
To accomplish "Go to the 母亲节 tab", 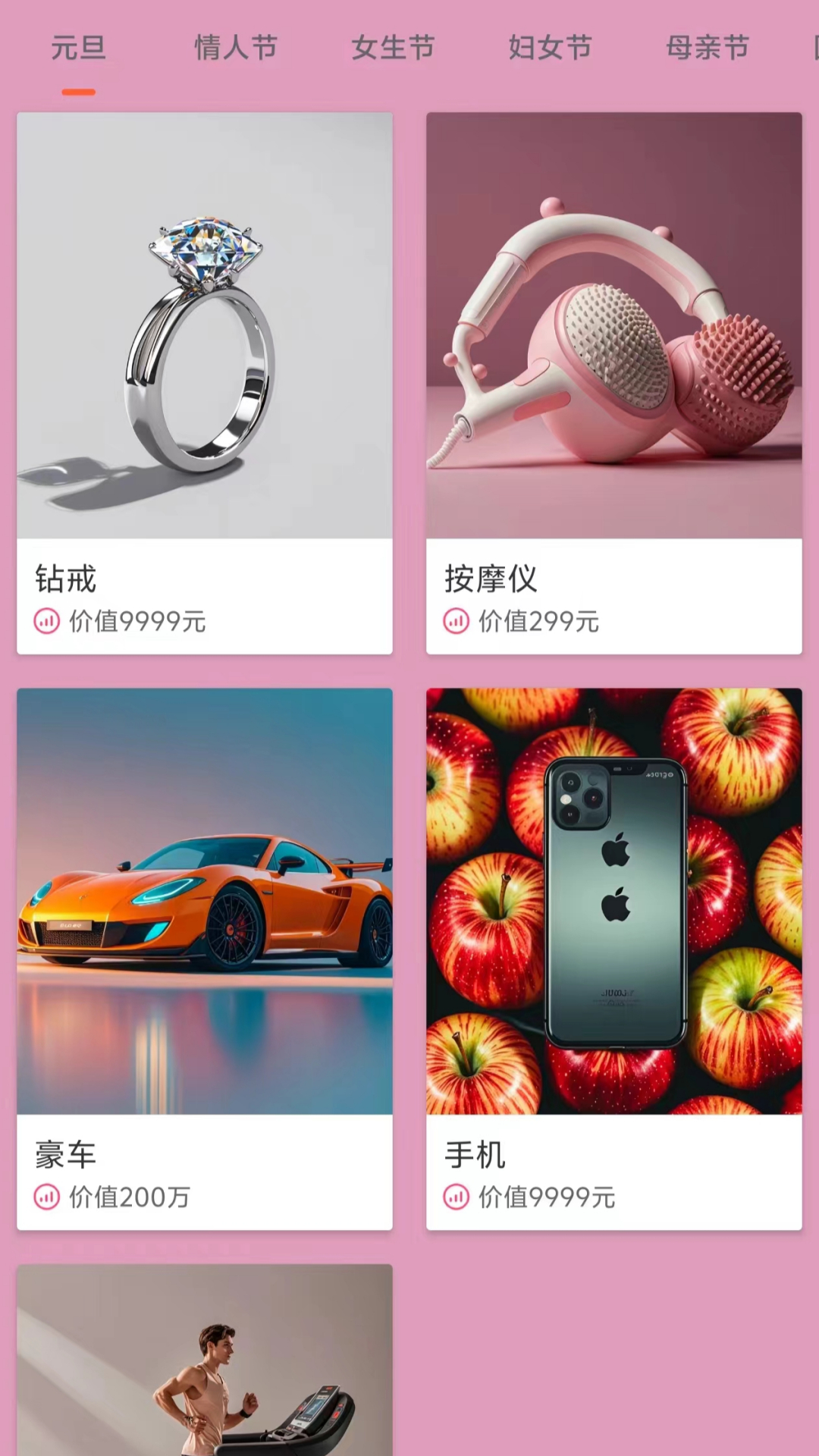I will (707, 48).
